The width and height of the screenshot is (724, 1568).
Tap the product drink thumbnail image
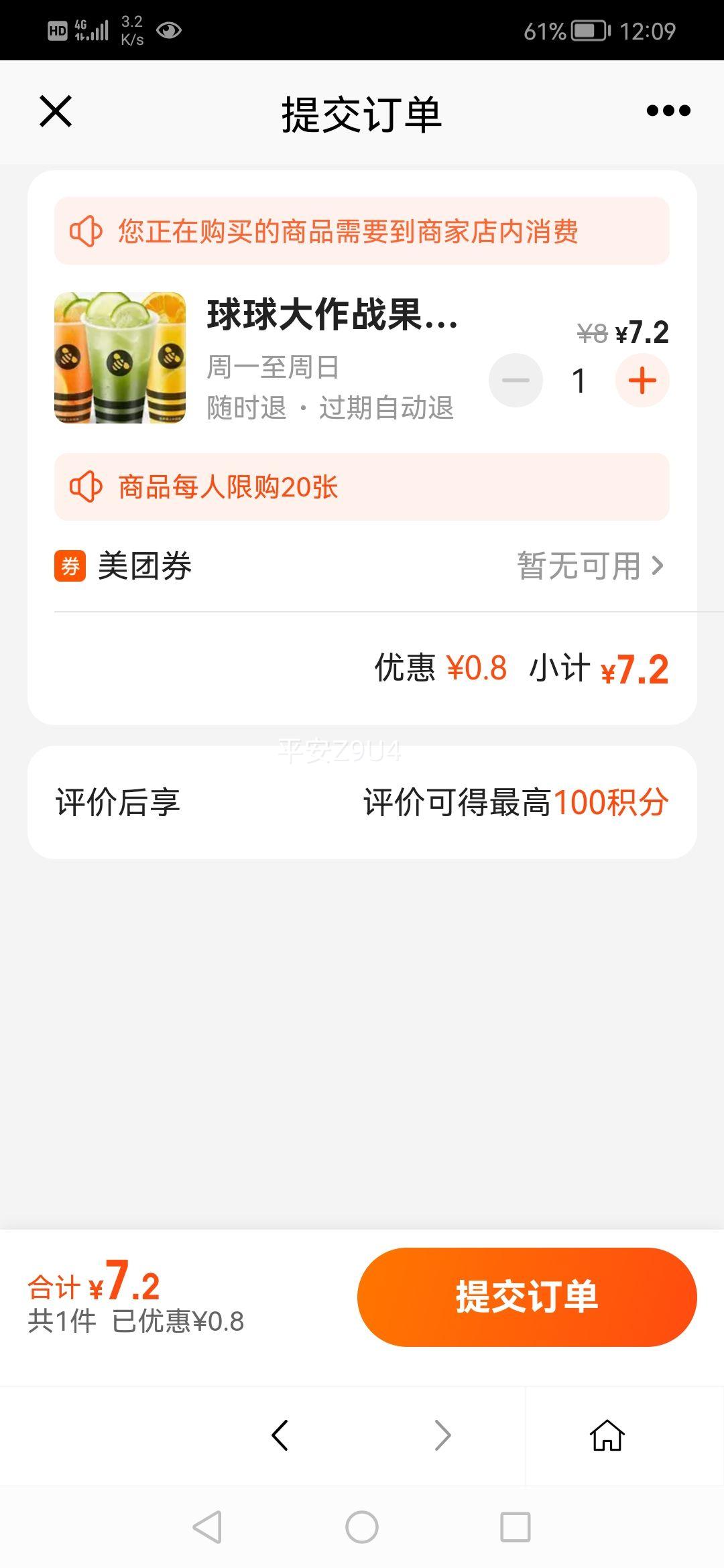click(x=121, y=355)
